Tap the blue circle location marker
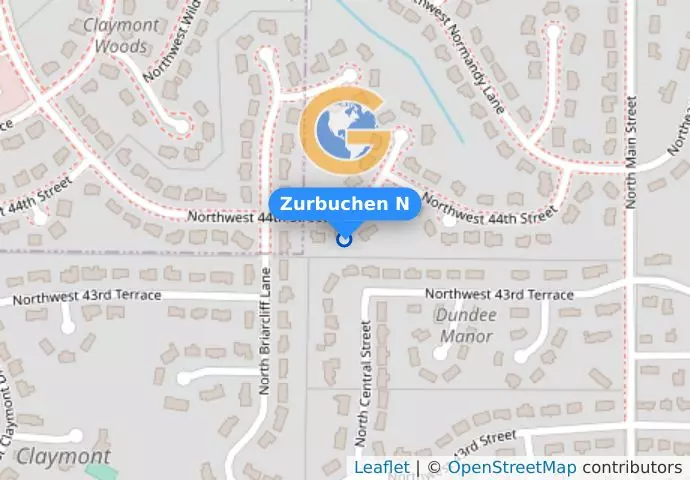The width and height of the screenshot is (690, 480). (x=345, y=239)
